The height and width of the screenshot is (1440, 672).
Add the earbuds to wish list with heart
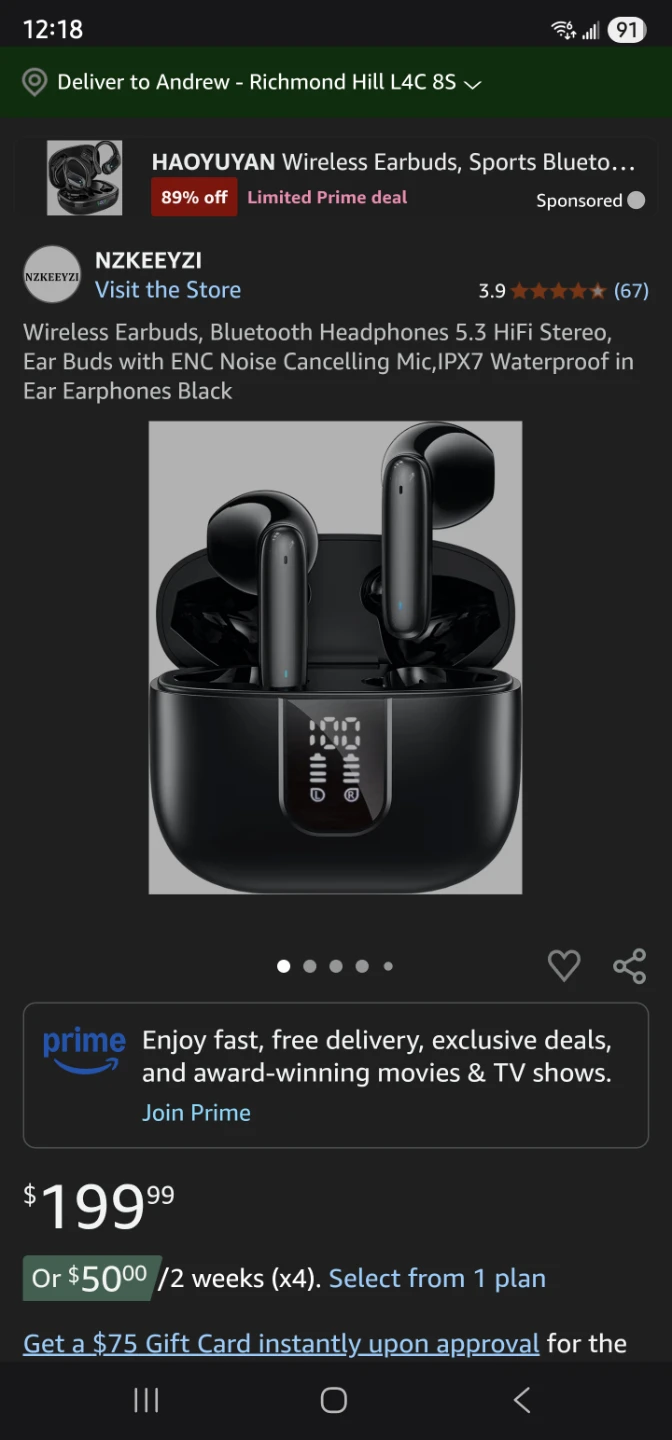click(564, 966)
